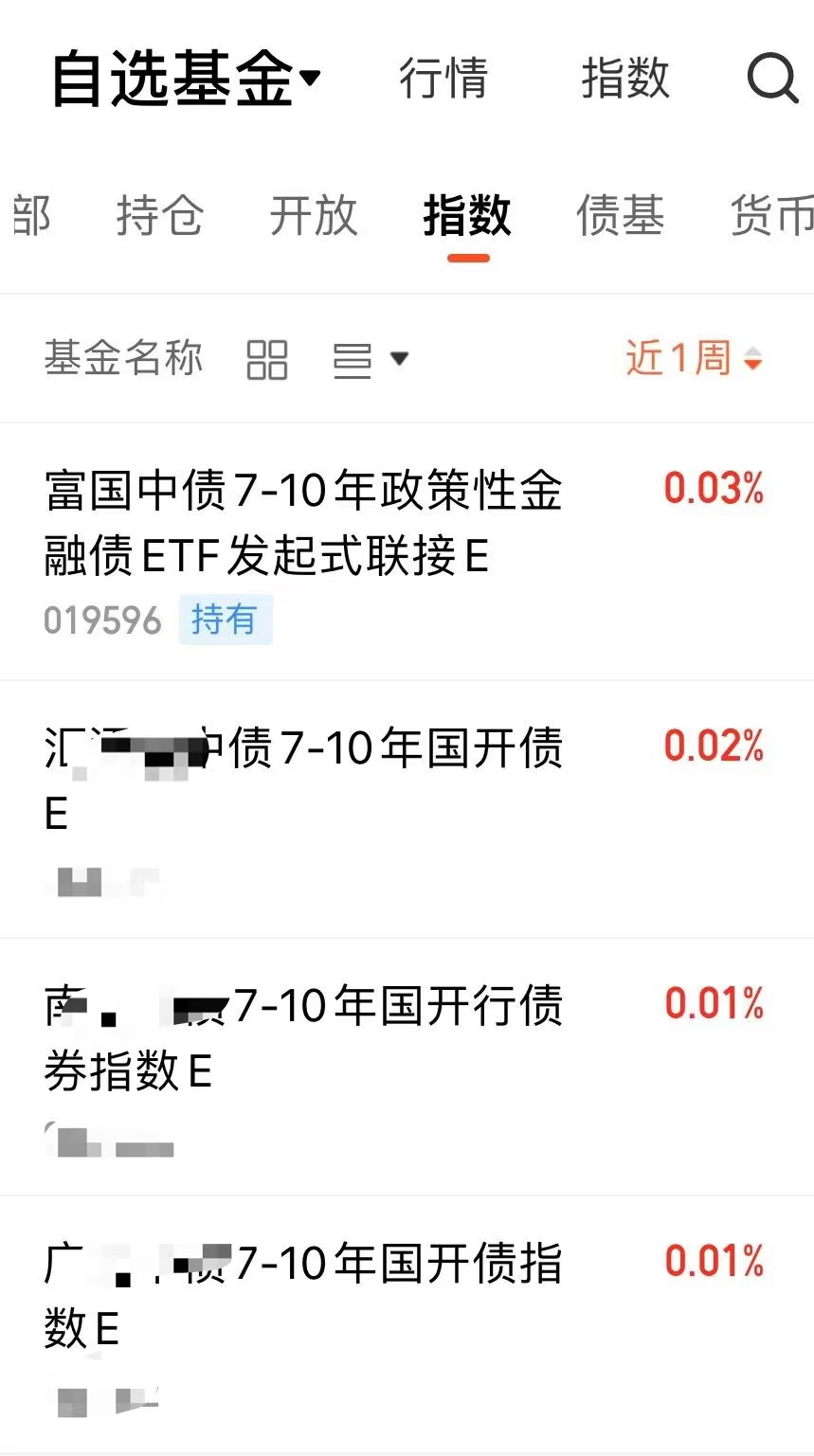The image size is (814, 1456).
Task: Expand the view options arrow next to list icon
Action: 400,359
